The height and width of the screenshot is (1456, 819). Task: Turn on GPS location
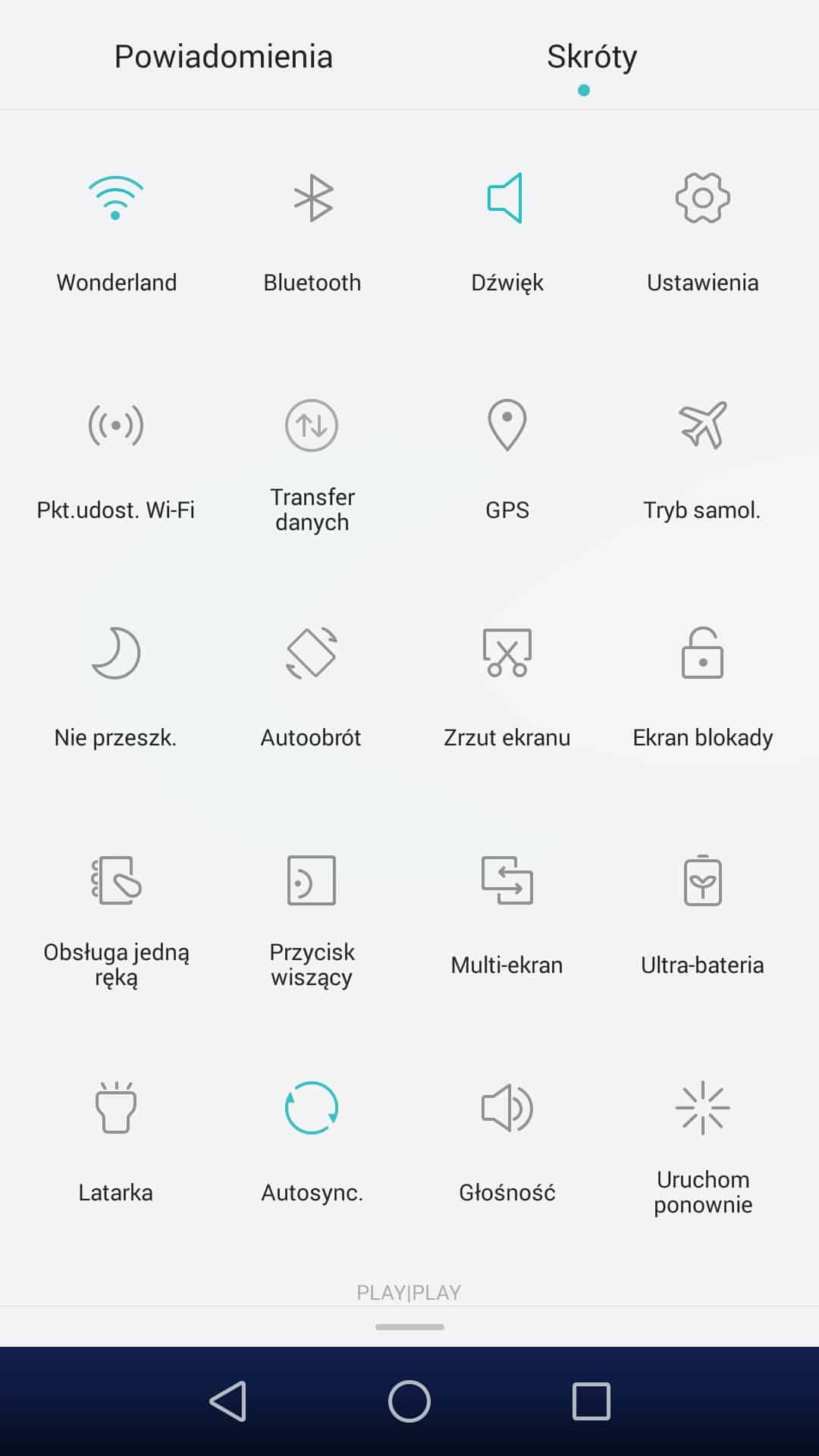(x=507, y=425)
